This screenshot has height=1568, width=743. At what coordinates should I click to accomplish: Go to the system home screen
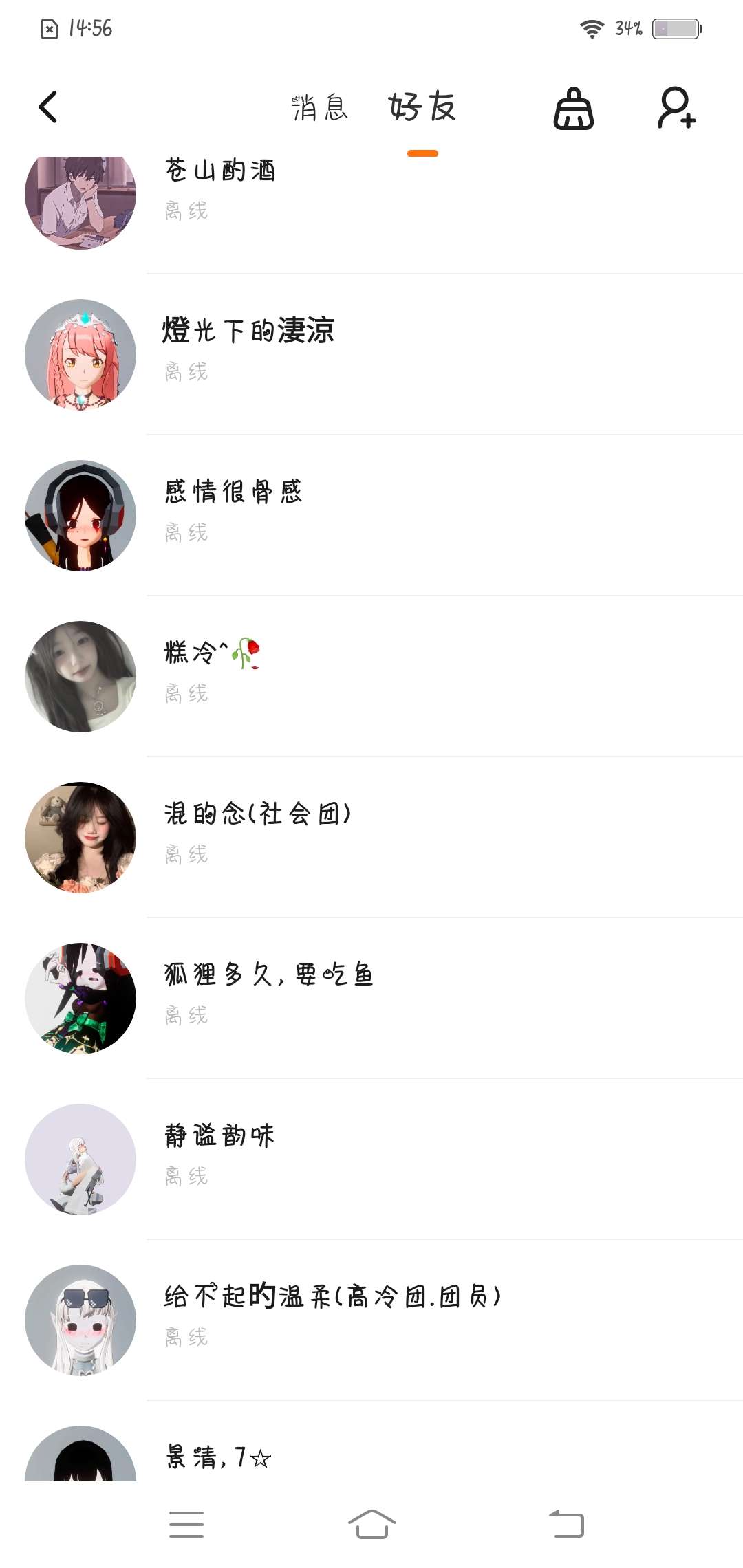pos(371,1524)
